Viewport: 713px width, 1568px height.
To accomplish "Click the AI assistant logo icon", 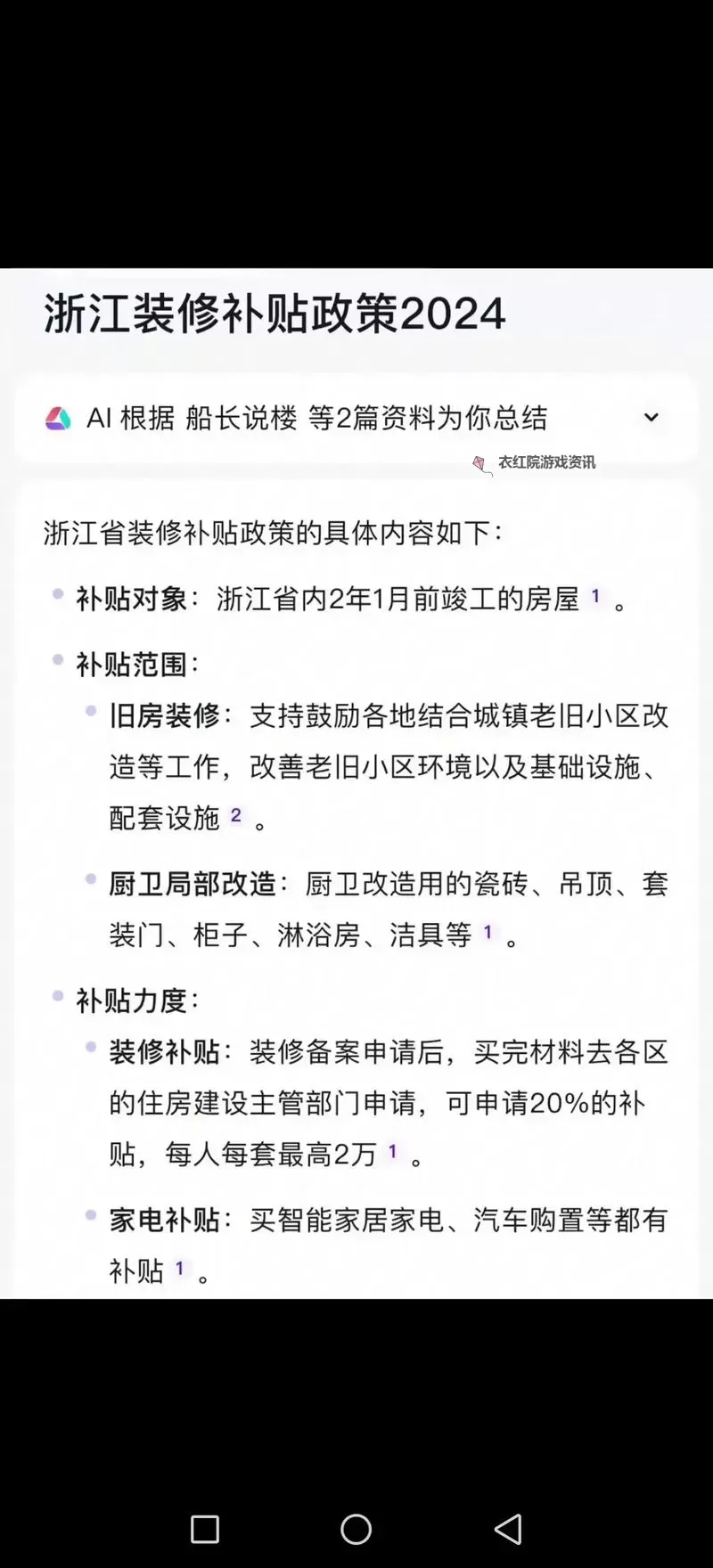I will coord(59,418).
